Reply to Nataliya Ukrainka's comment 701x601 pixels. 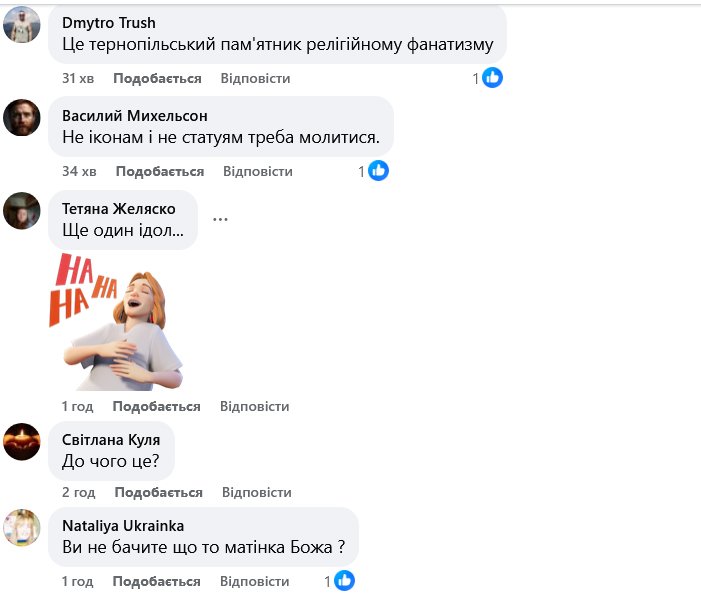tap(254, 581)
